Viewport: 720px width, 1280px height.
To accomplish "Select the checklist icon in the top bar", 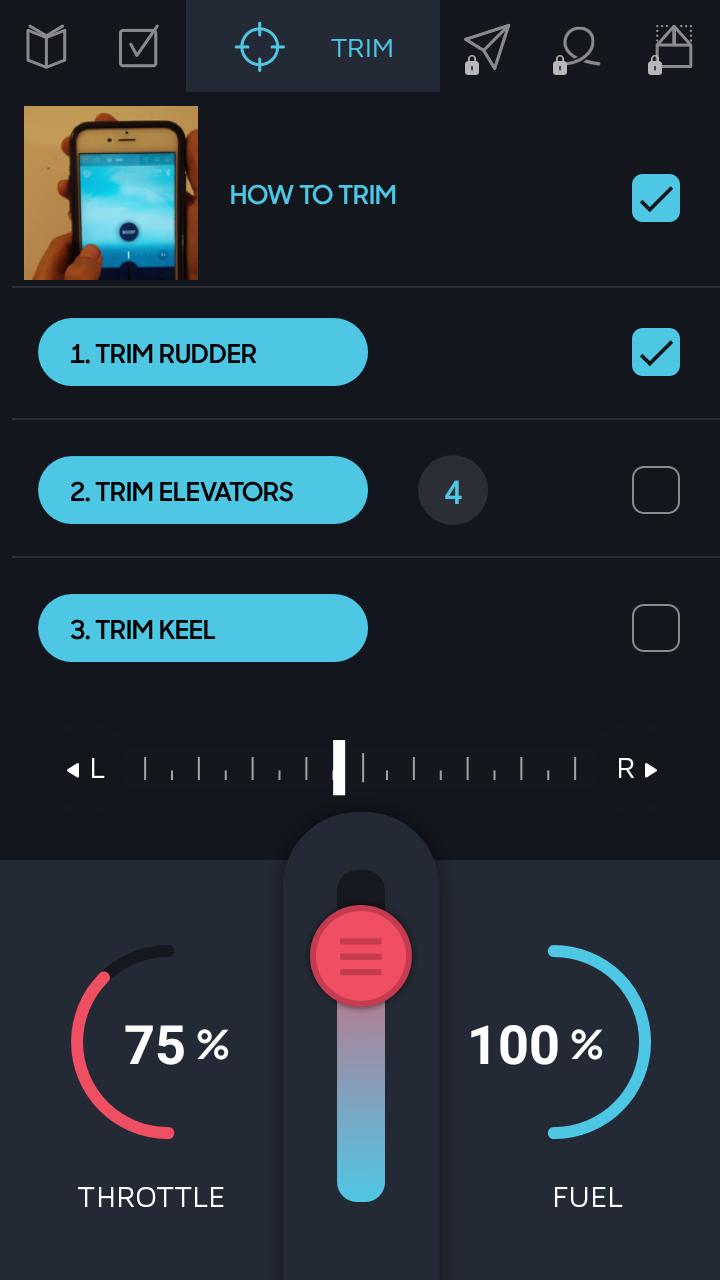I will point(138,46).
